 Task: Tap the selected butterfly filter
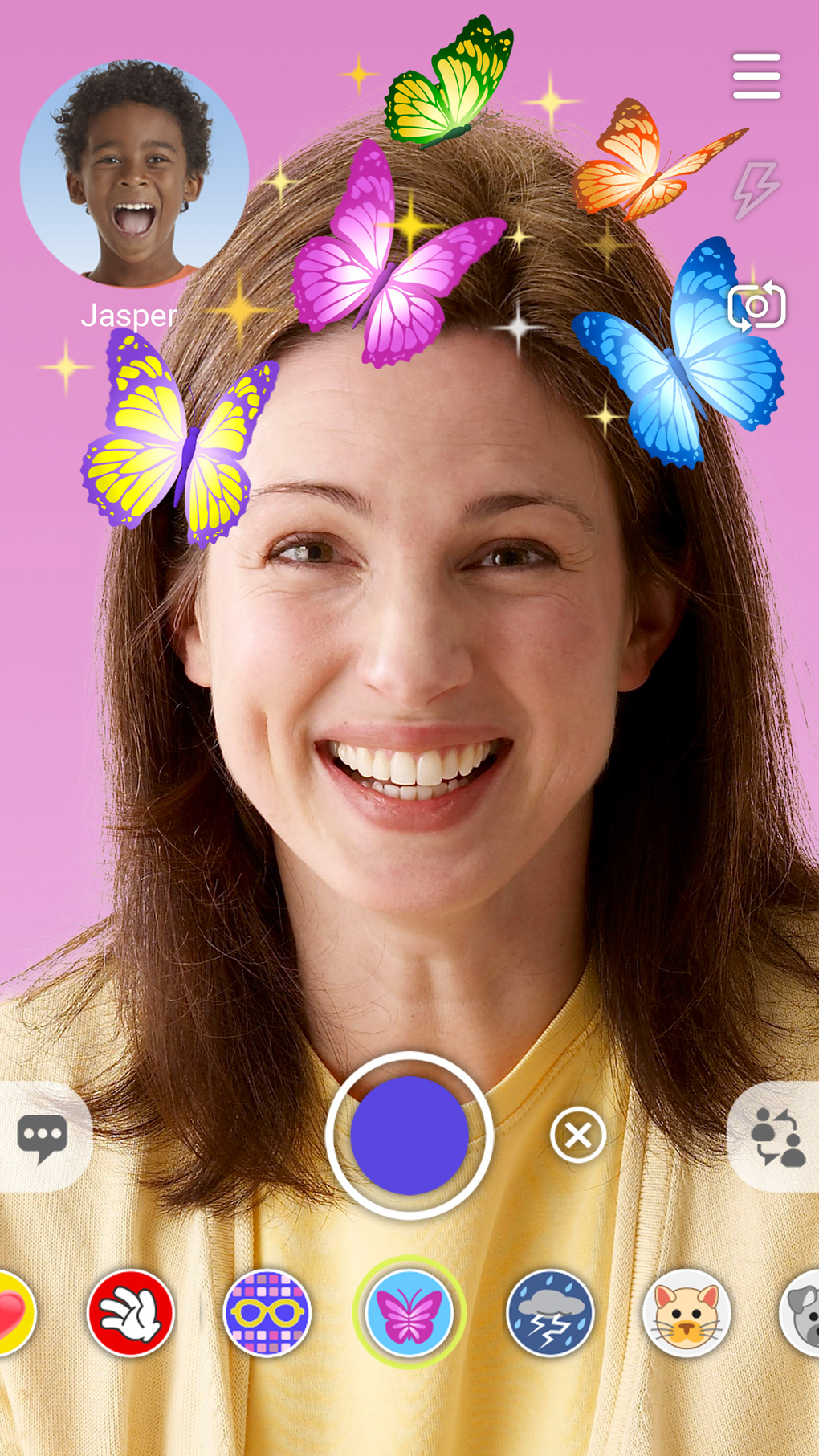point(409,1313)
